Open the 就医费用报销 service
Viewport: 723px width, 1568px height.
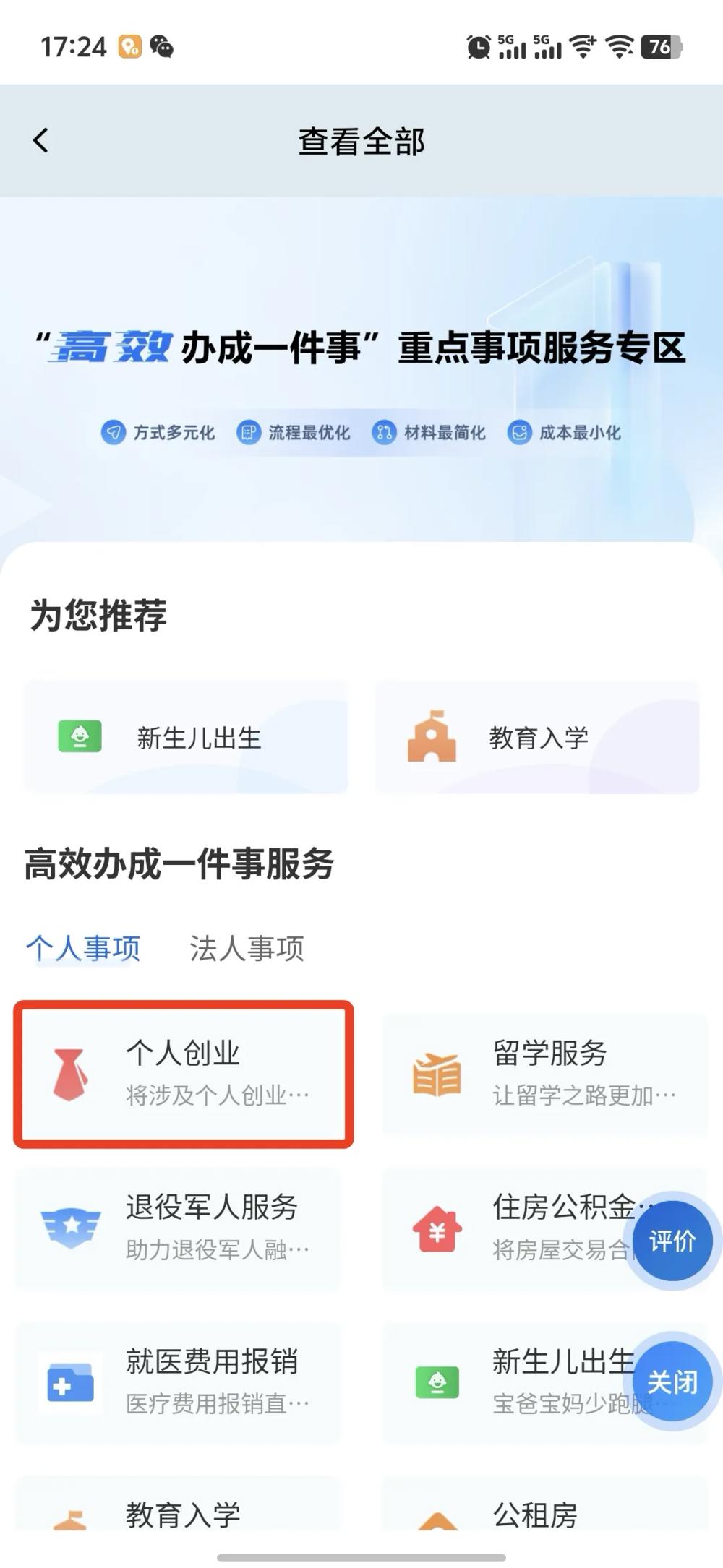[x=178, y=1382]
